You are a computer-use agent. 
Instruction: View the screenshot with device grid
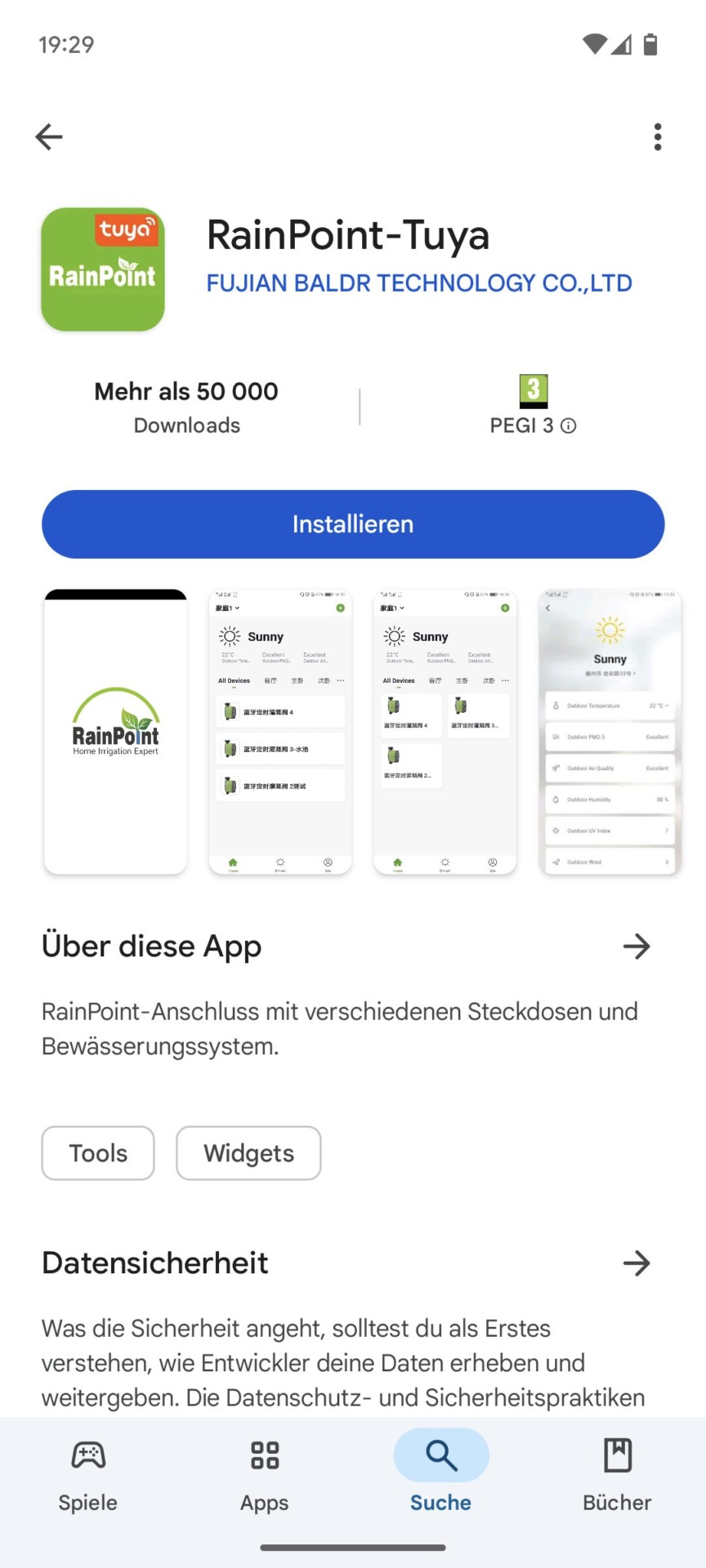pyautogui.click(x=445, y=732)
